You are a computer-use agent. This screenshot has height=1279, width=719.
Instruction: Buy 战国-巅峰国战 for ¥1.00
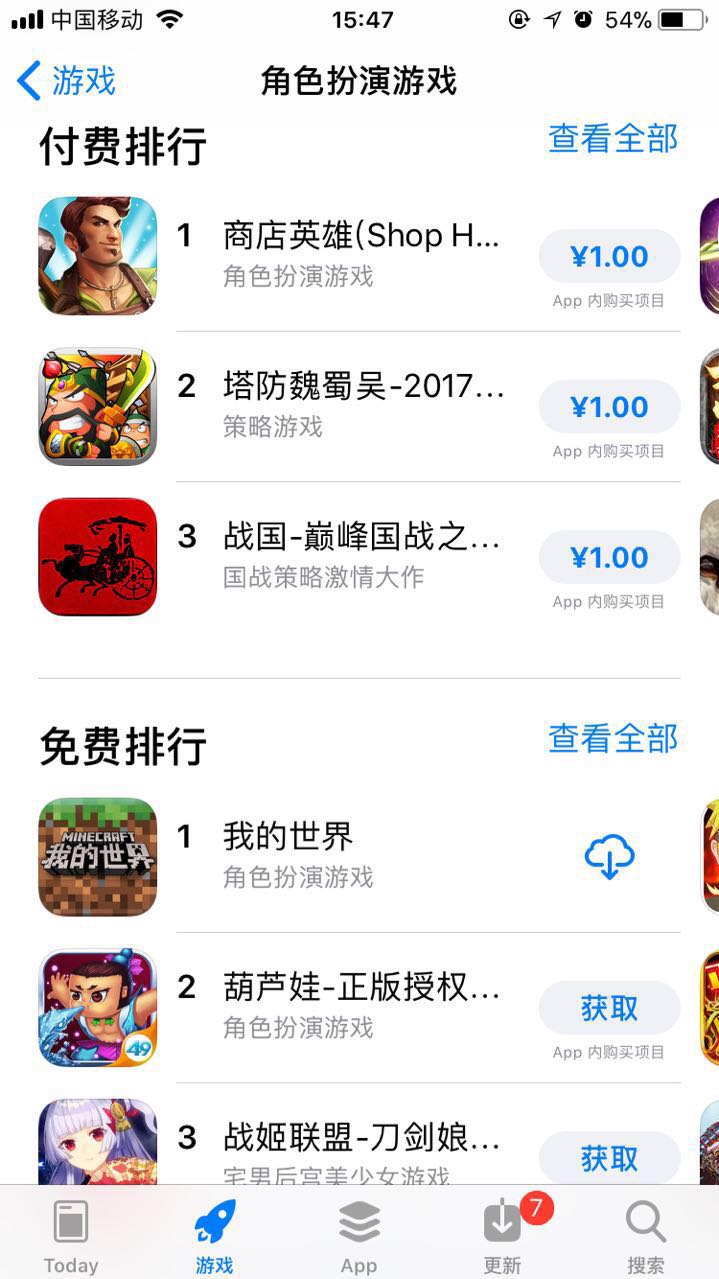(609, 557)
